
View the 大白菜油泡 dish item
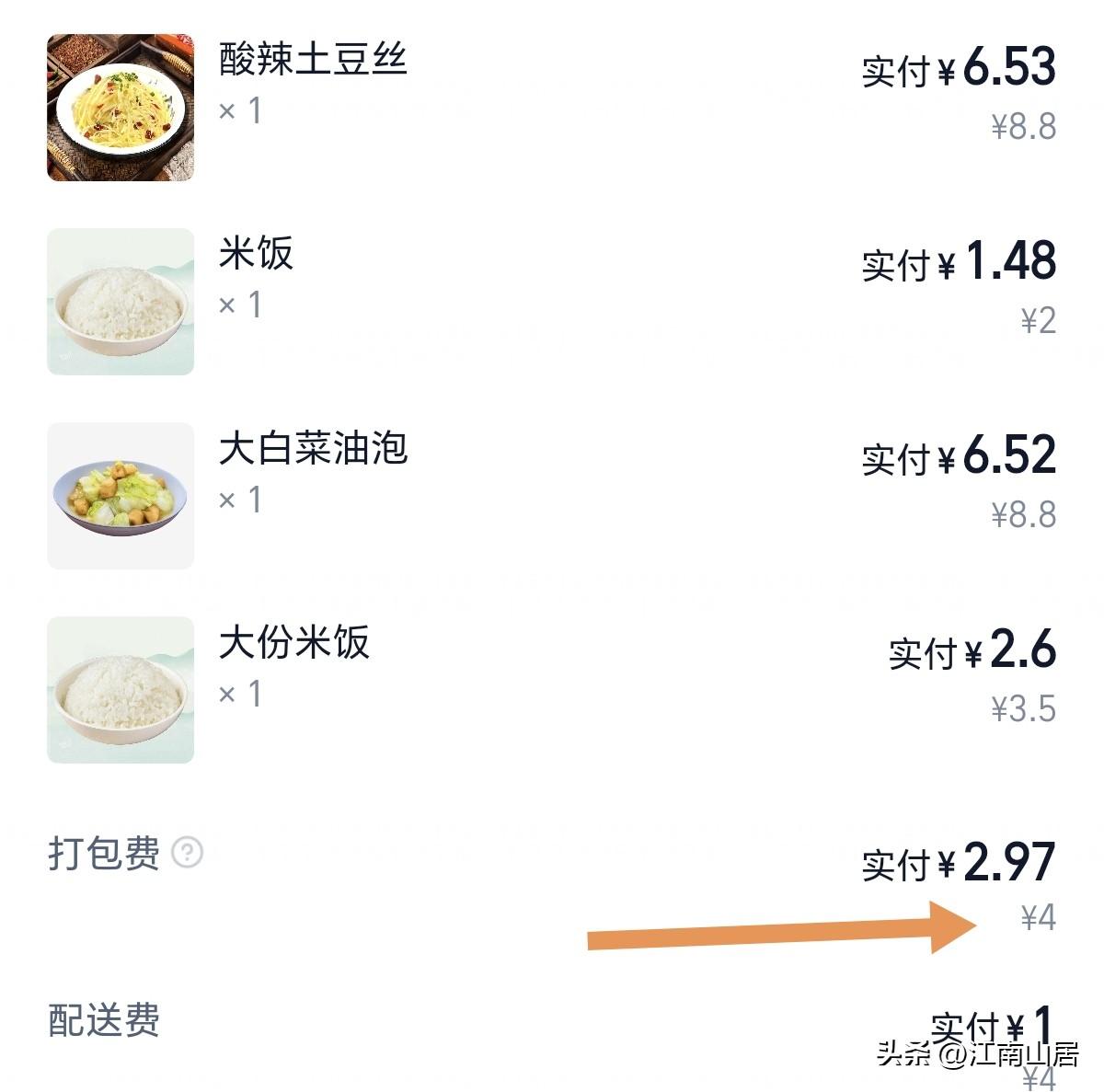tap(313, 450)
